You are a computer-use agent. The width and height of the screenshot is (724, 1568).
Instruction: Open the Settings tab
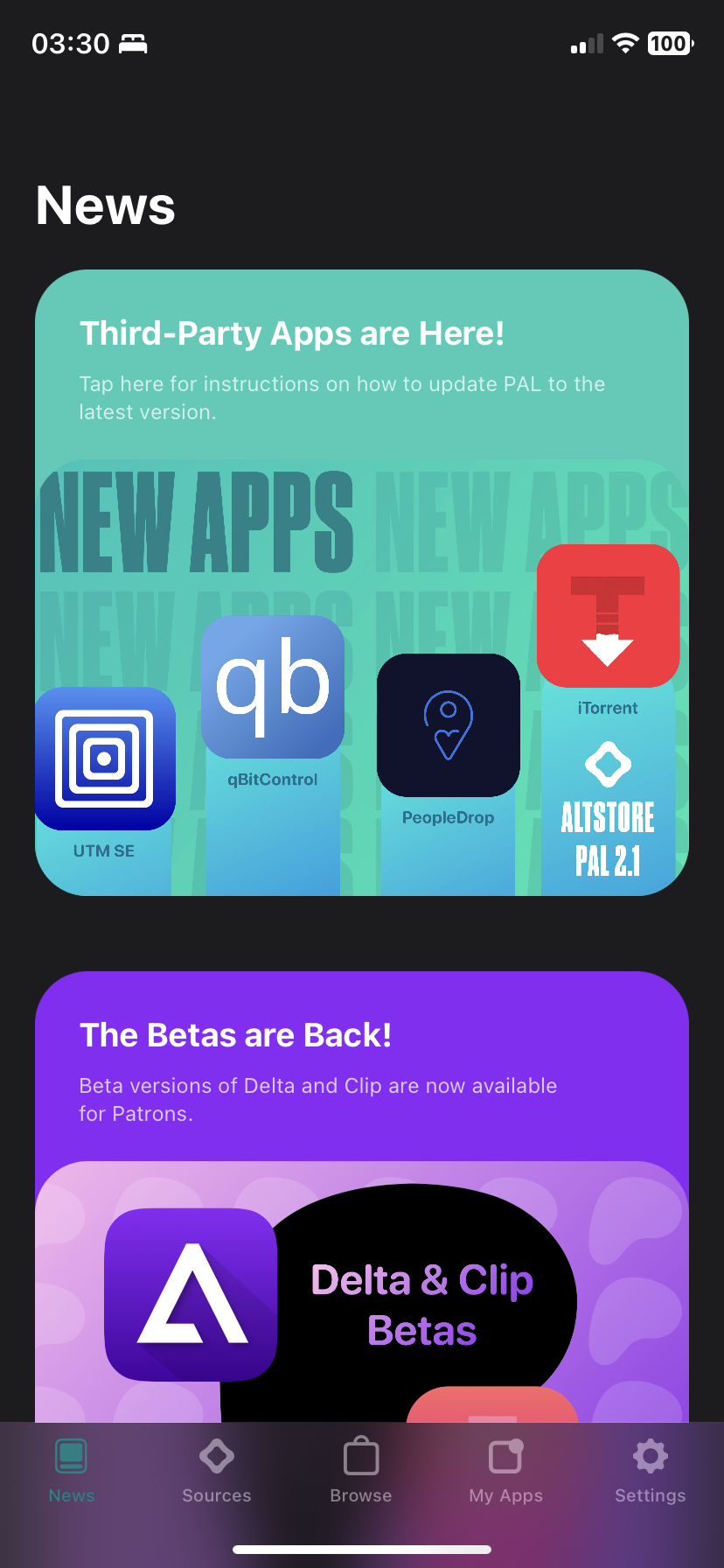650,1473
